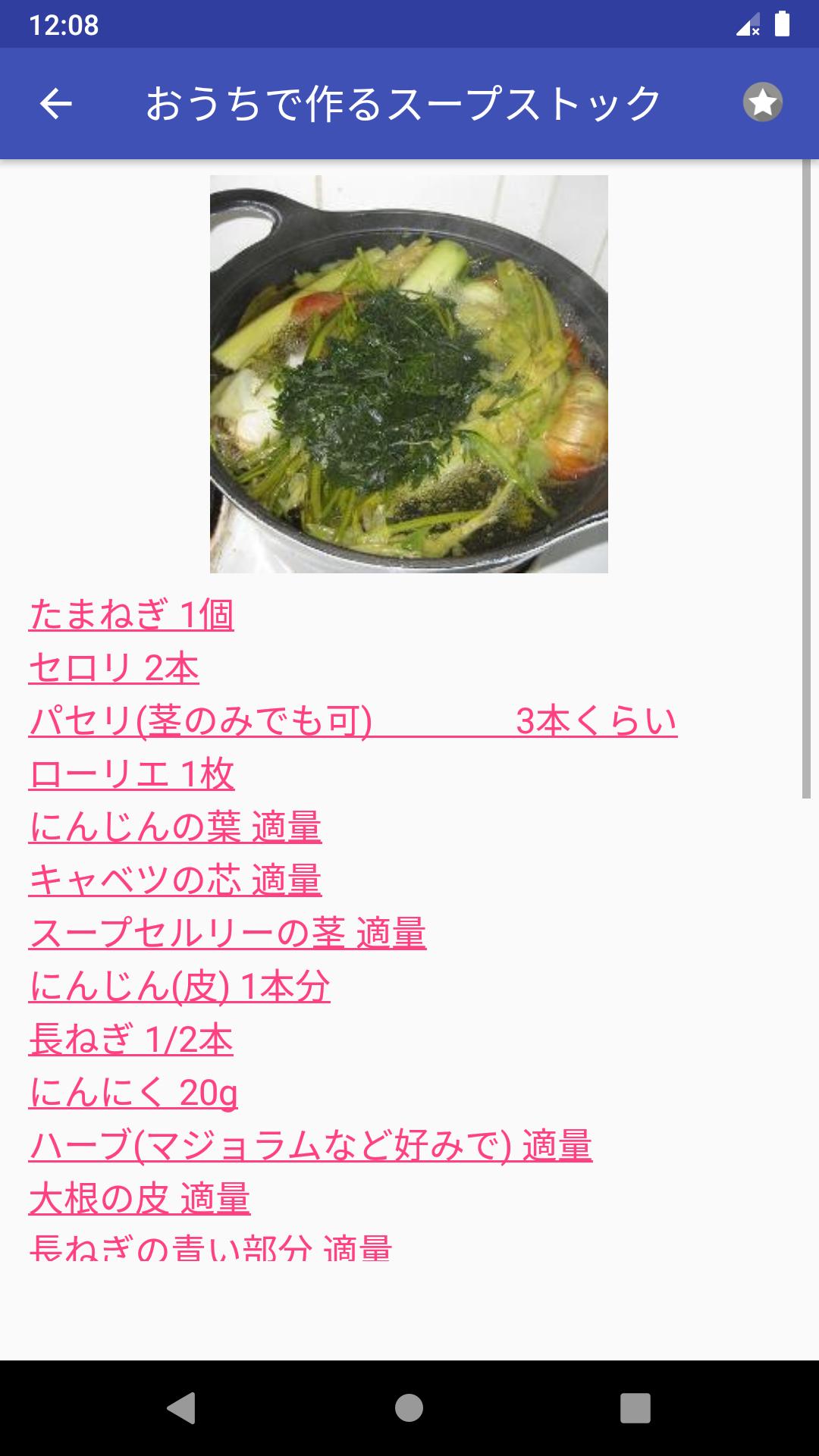
Task: Tap the にんじんの葉 適量 link
Action: (x=175, y=827)
